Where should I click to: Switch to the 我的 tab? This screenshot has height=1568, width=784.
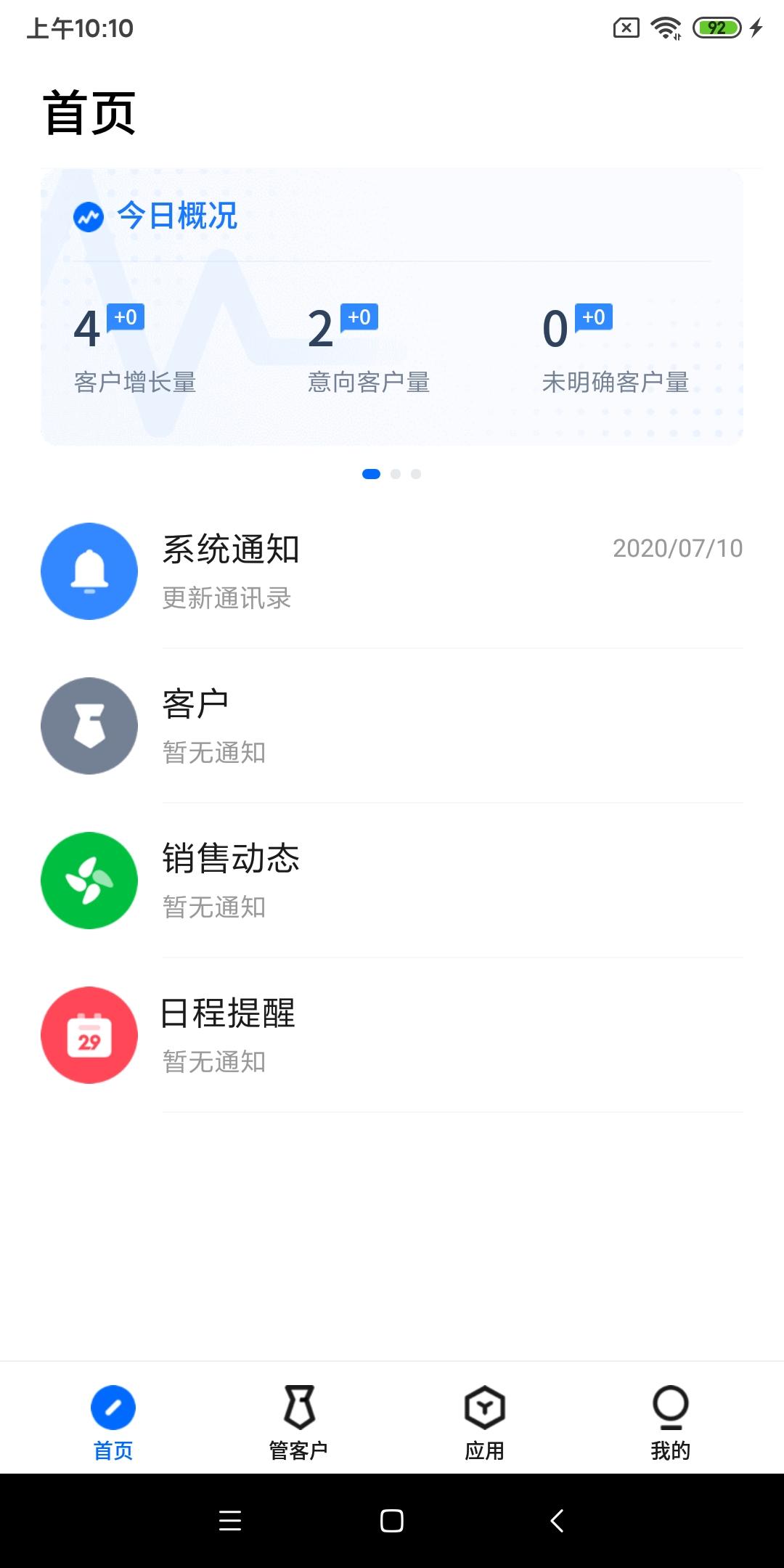(x=671, y=1423)
